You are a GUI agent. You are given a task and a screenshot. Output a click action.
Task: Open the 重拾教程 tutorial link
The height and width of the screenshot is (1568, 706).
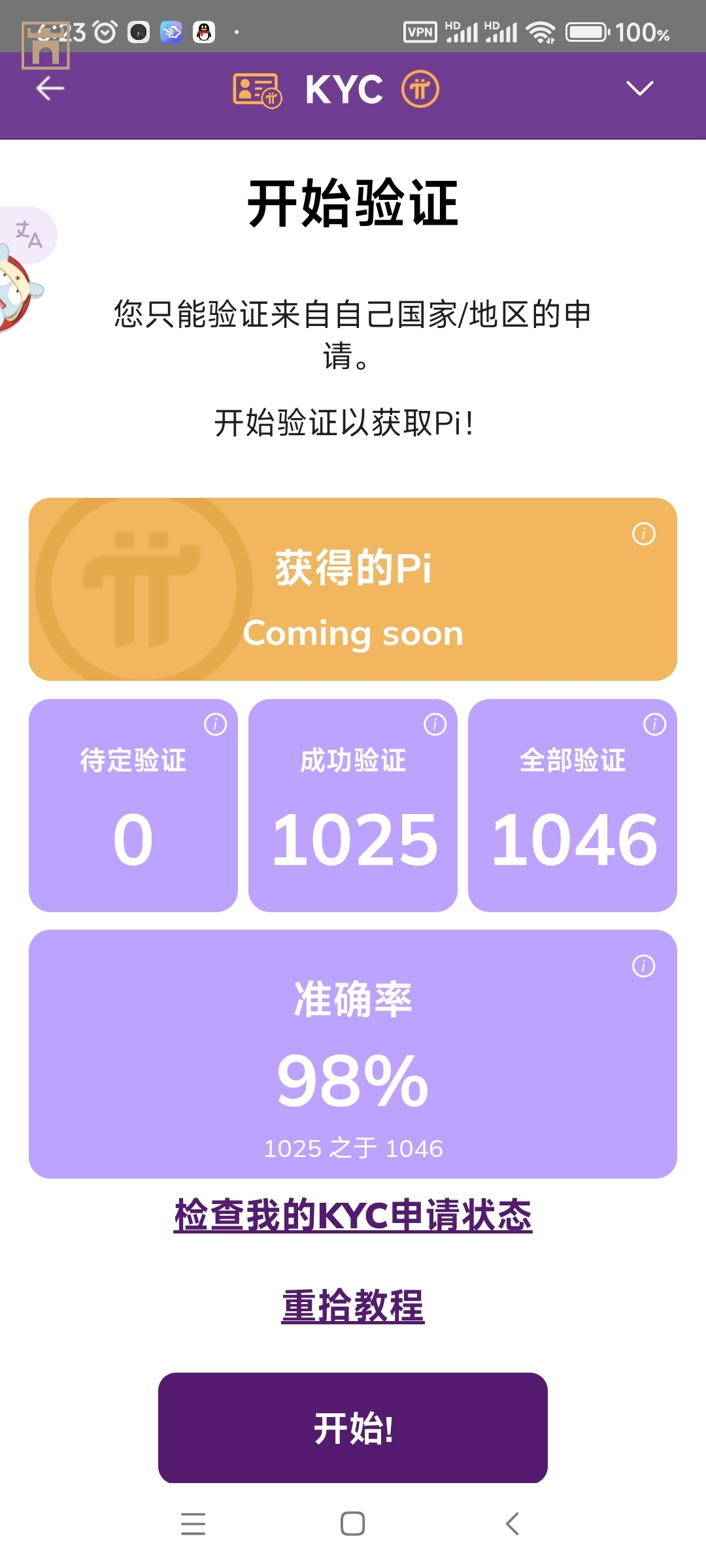tap(353, 1305)
